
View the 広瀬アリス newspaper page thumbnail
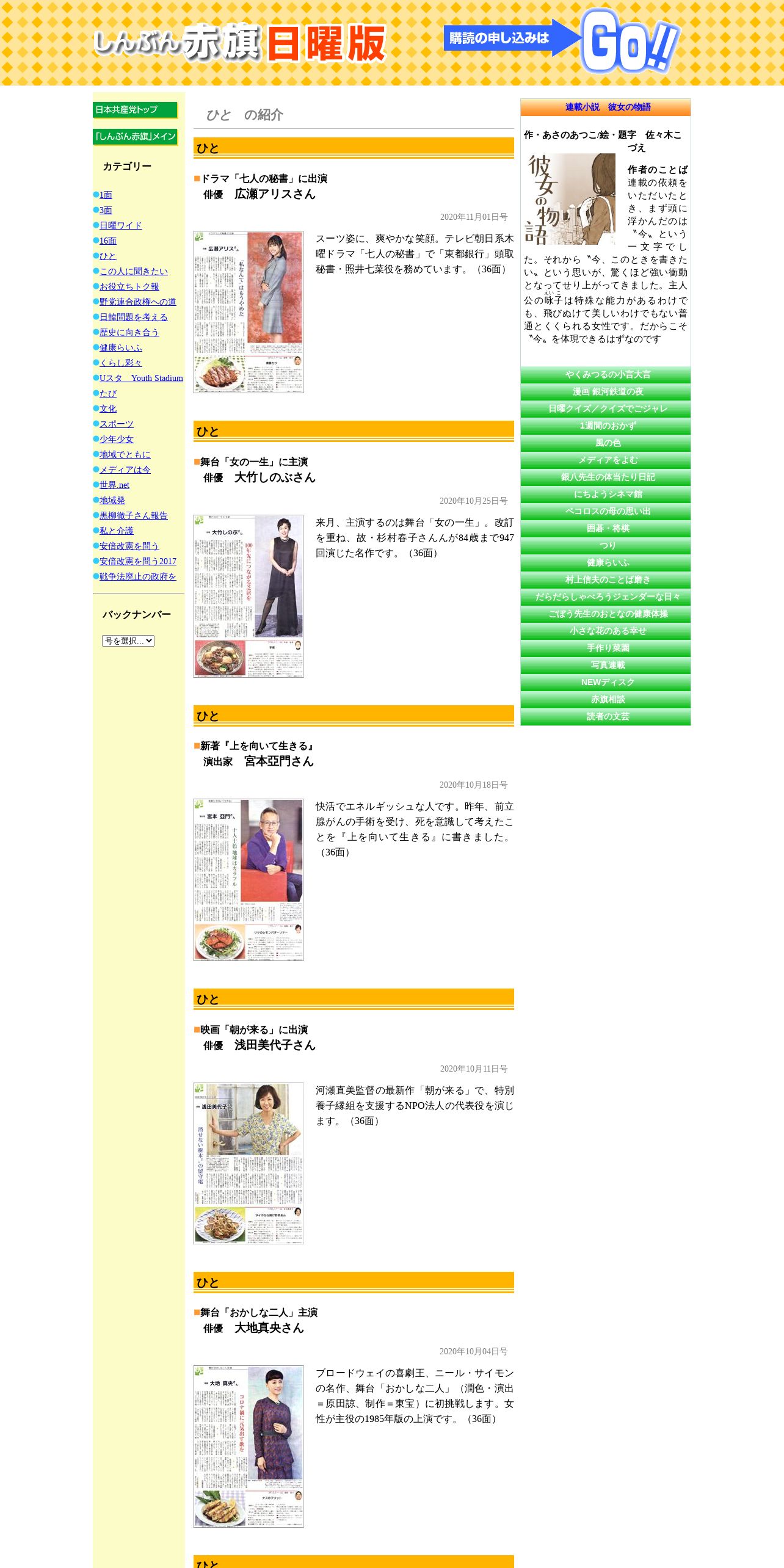pyautogui.click(x=249, y=312)
